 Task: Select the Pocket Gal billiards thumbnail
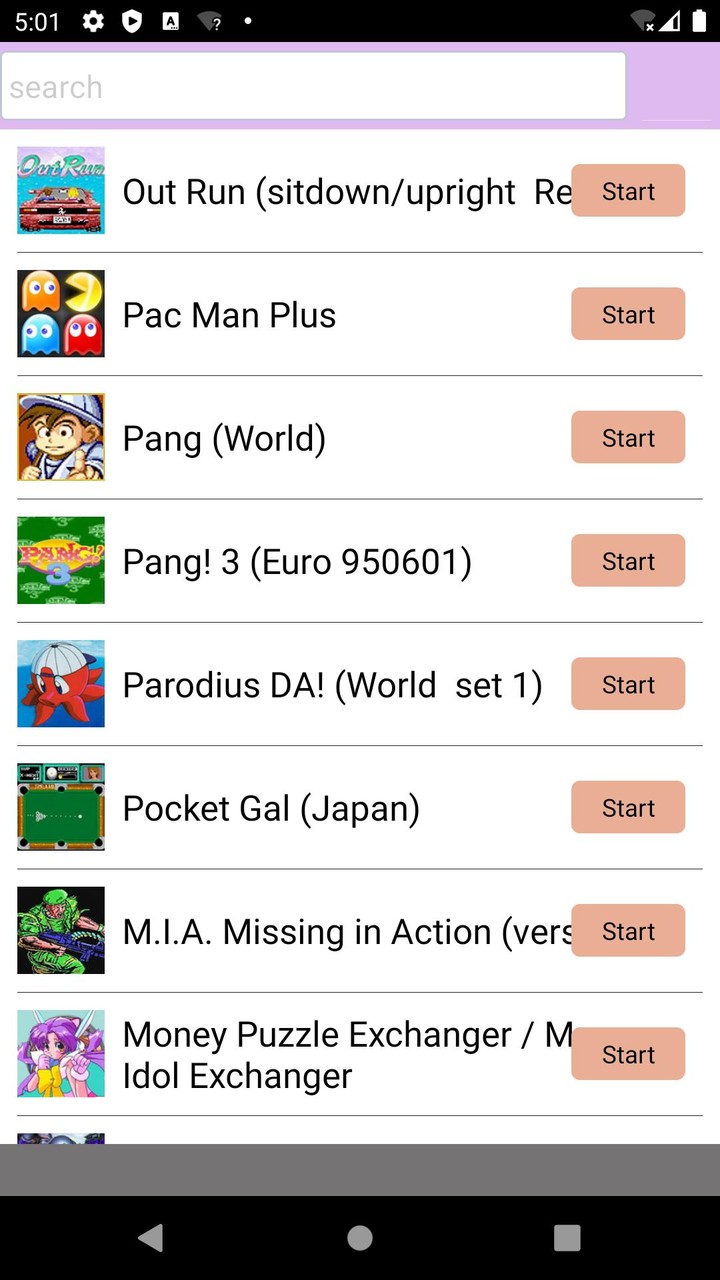tap(60, 807)
